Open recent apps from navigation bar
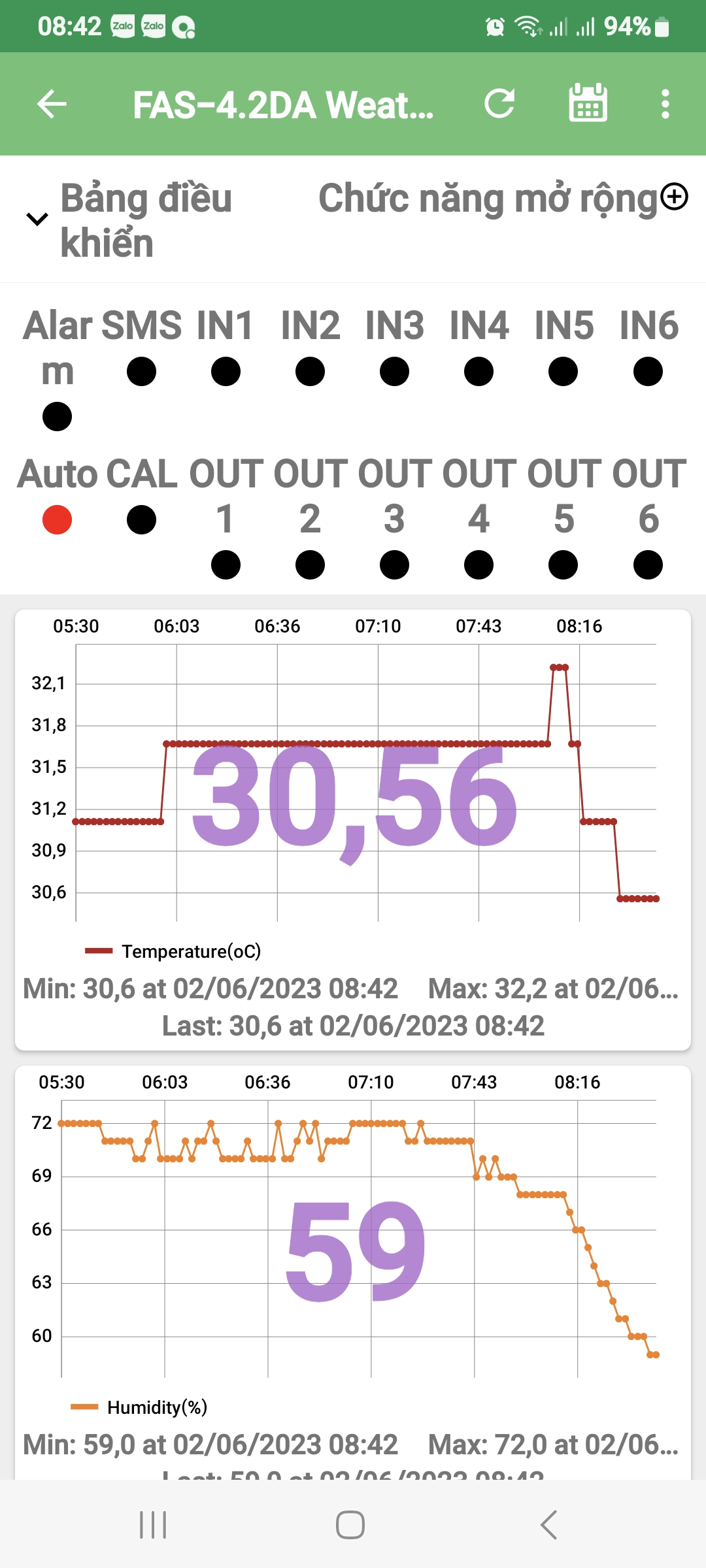Viewport: 706px width, 1568px height. pyautogui.click(x=153, y=1525)
